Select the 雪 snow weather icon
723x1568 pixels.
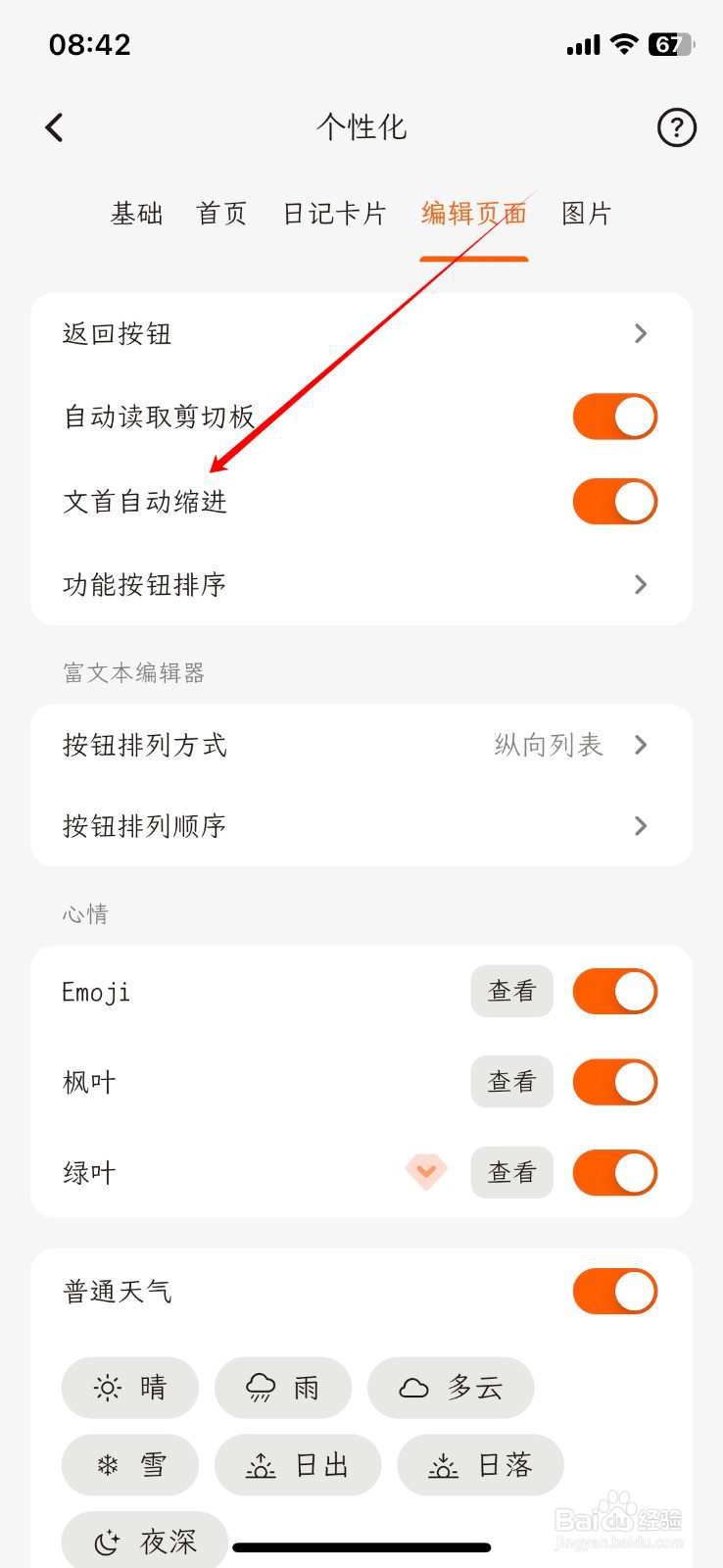point(129,1464)
